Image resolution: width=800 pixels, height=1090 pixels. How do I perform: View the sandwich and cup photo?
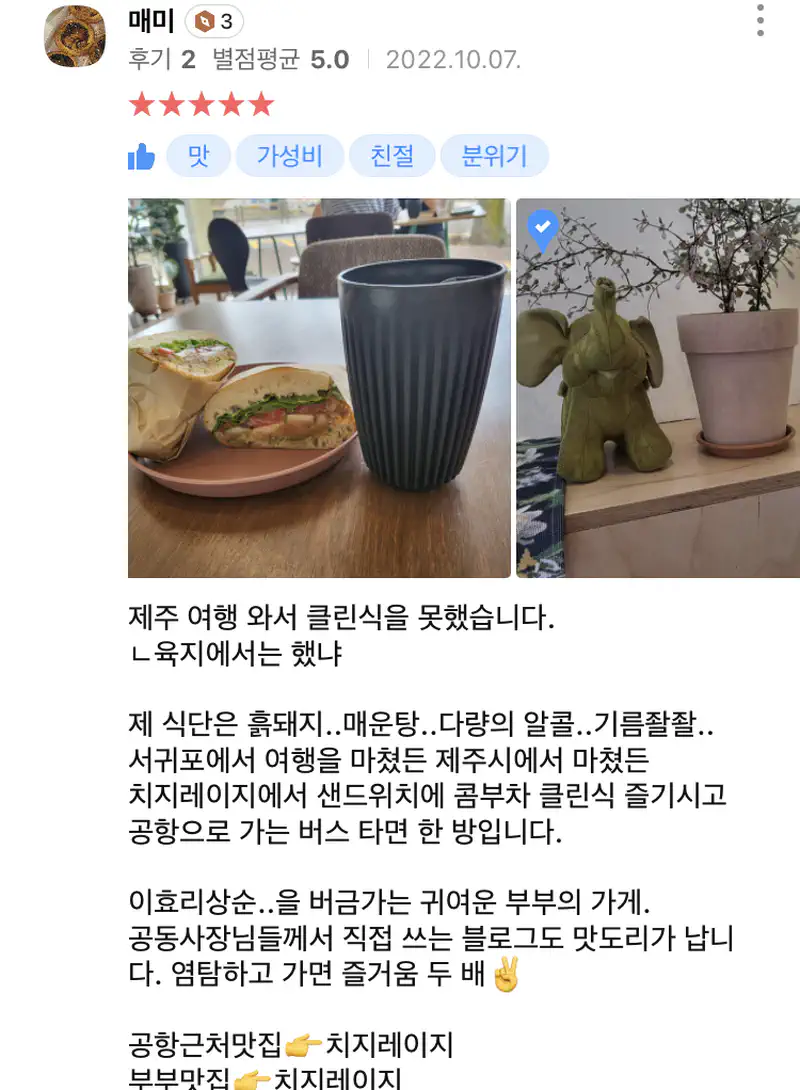tap(319, 388)
